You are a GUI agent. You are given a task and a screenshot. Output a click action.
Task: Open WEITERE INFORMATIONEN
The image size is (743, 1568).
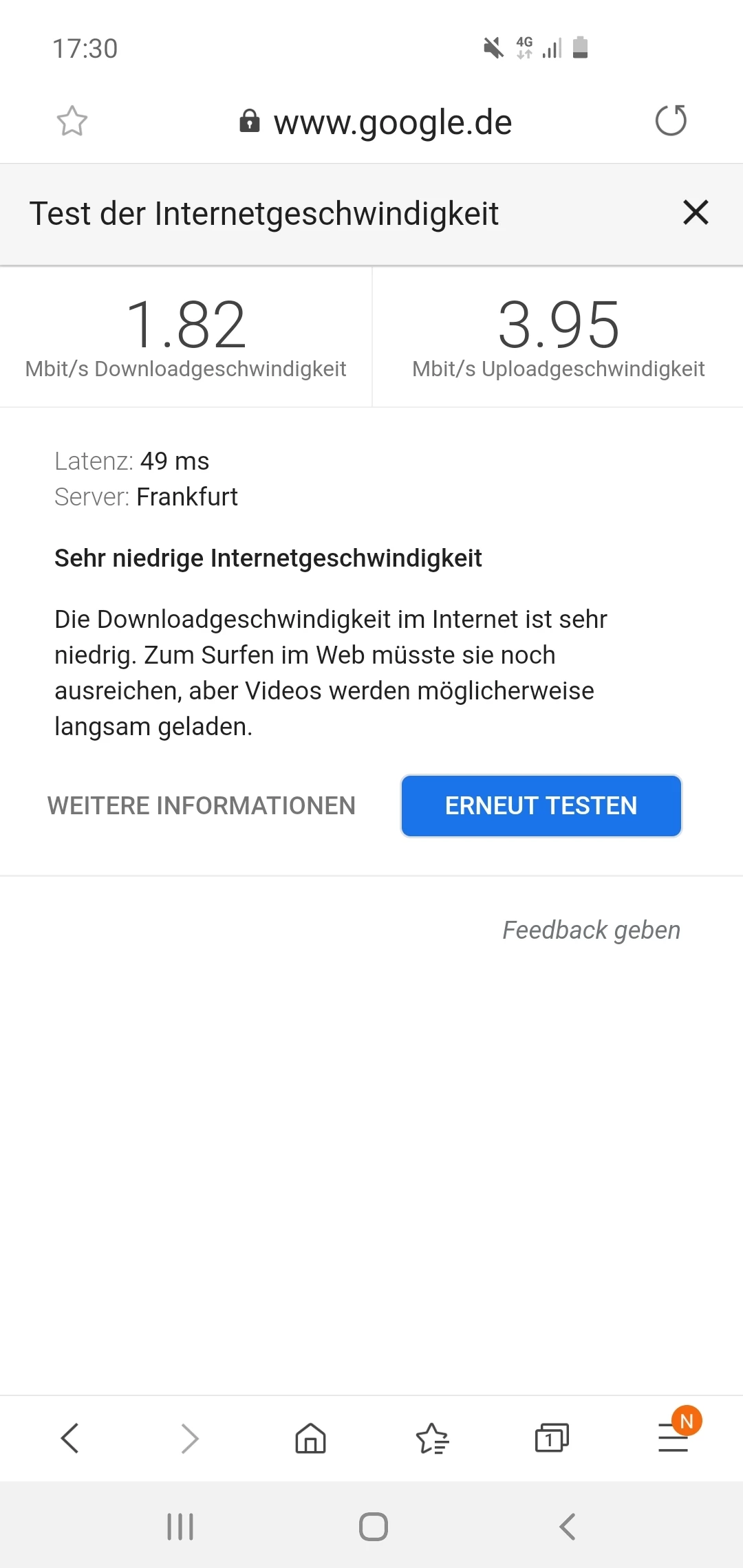pyautogui.click(x=202, y=805)
